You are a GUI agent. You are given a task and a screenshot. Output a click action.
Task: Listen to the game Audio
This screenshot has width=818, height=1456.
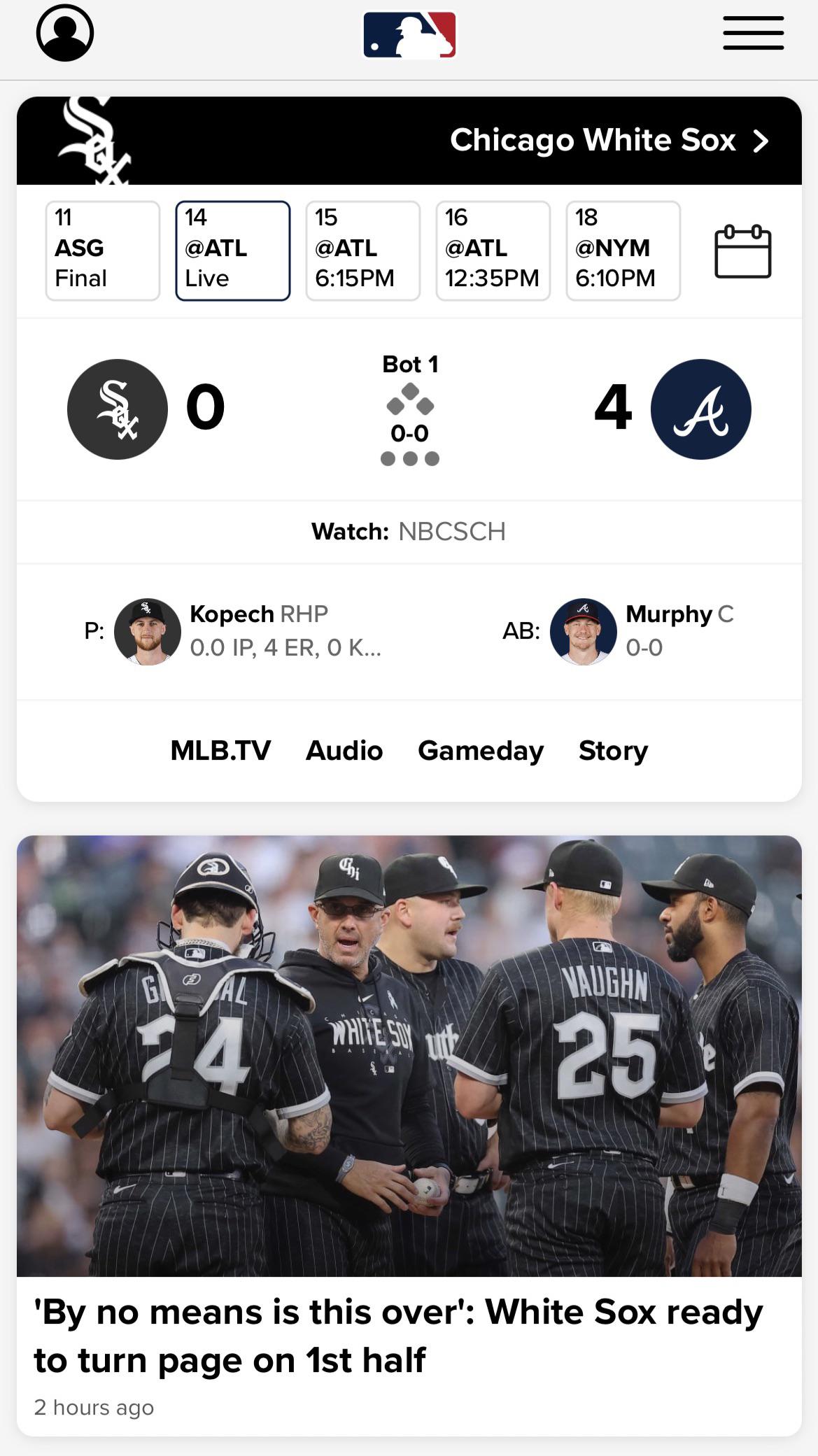click(x=344, y=751)
